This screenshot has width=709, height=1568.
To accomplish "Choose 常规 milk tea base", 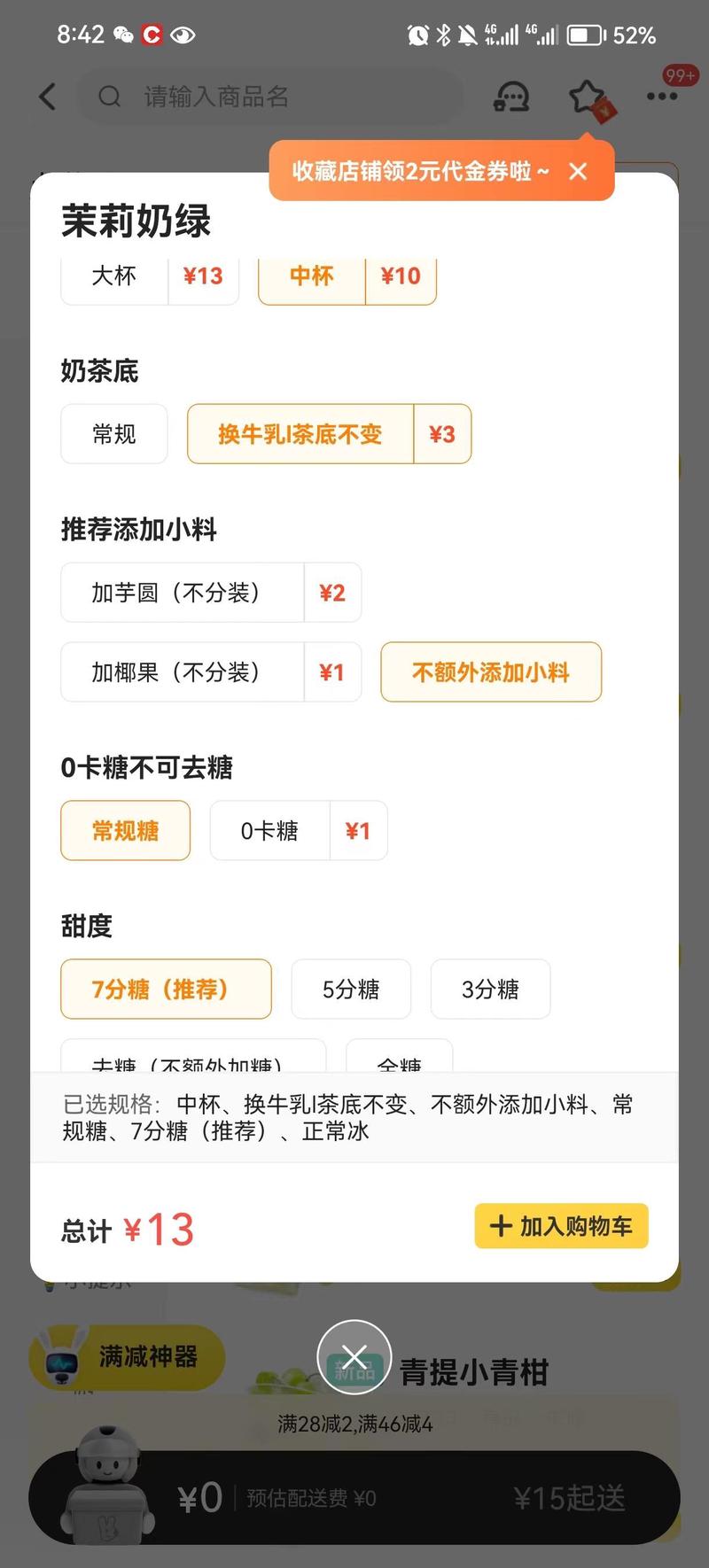I will [x=113, y=434].
